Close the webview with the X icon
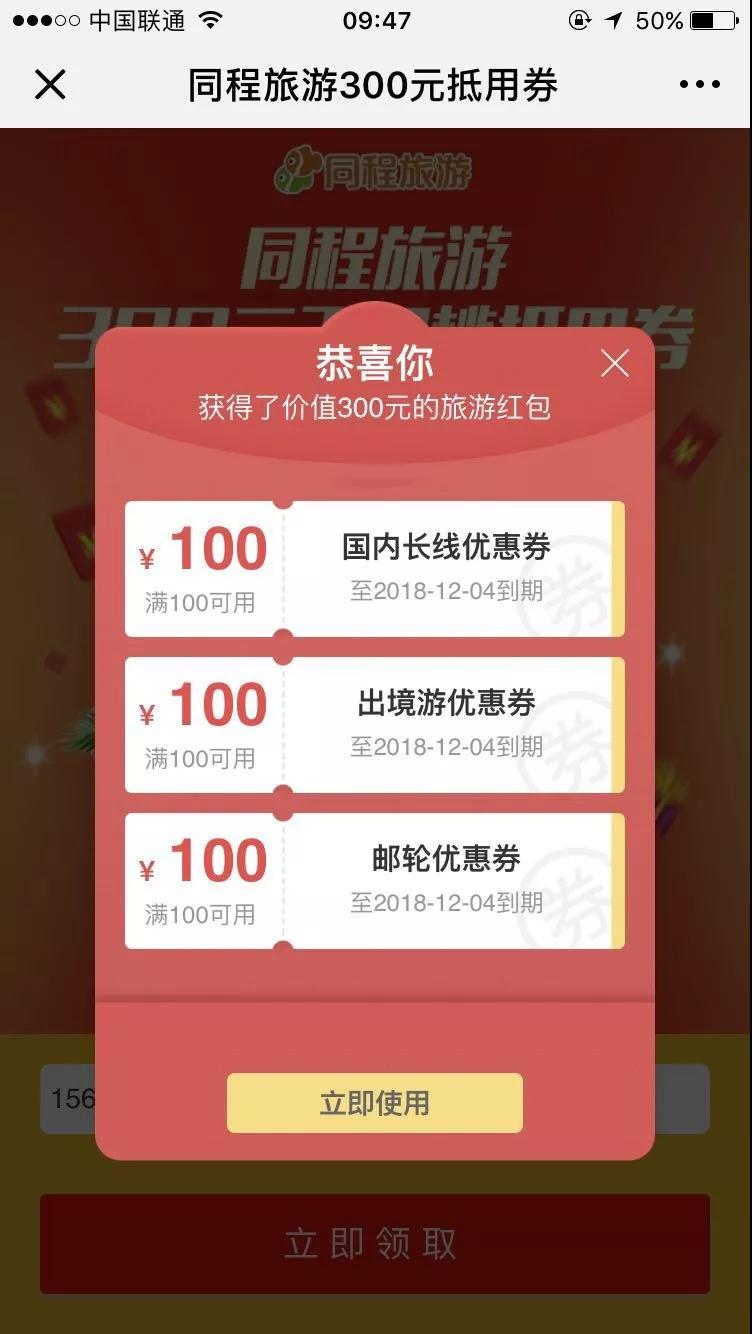The height and width of the screenshot is (1334, 752). point(50,85)
